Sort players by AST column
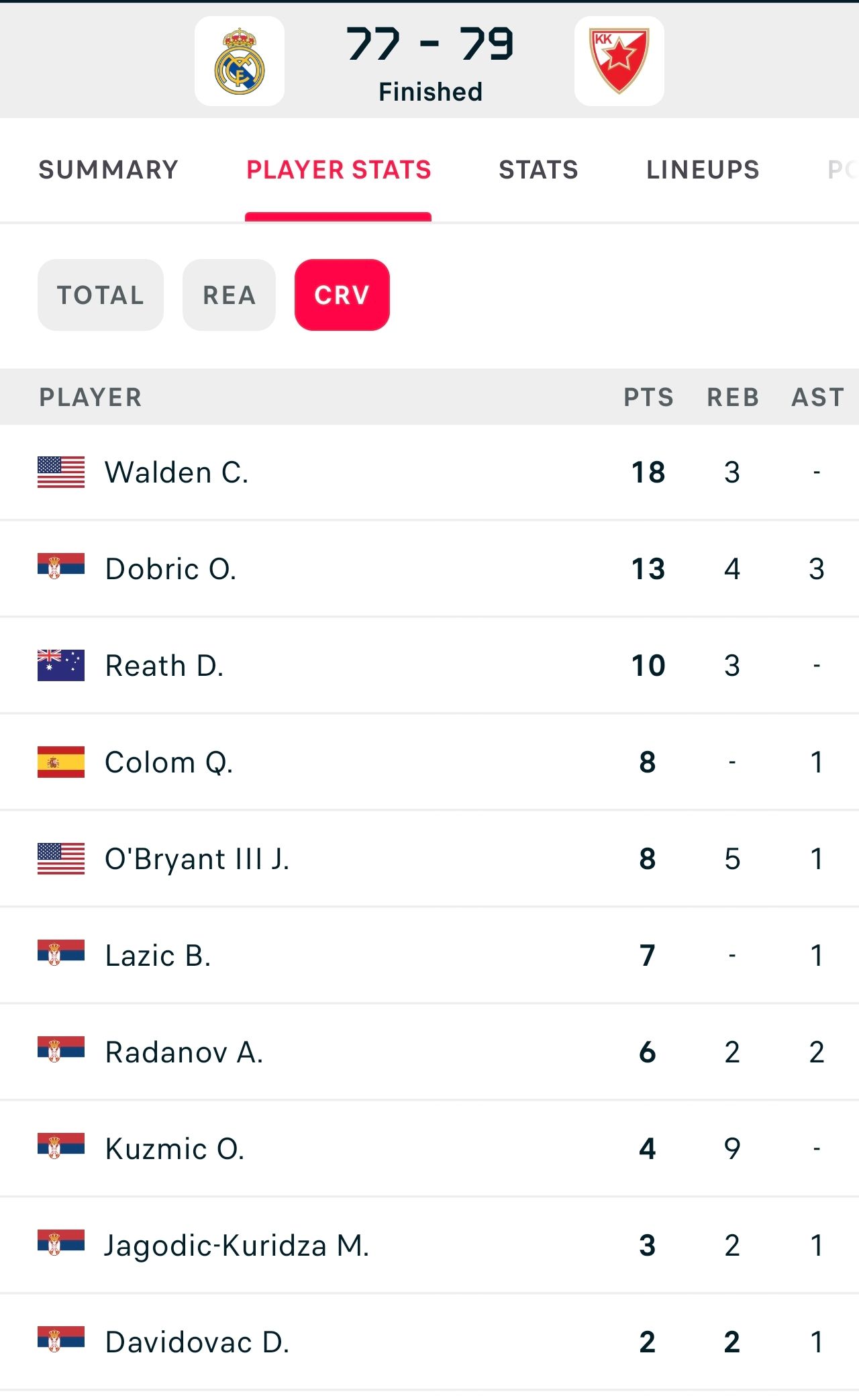 pos(817,397)
